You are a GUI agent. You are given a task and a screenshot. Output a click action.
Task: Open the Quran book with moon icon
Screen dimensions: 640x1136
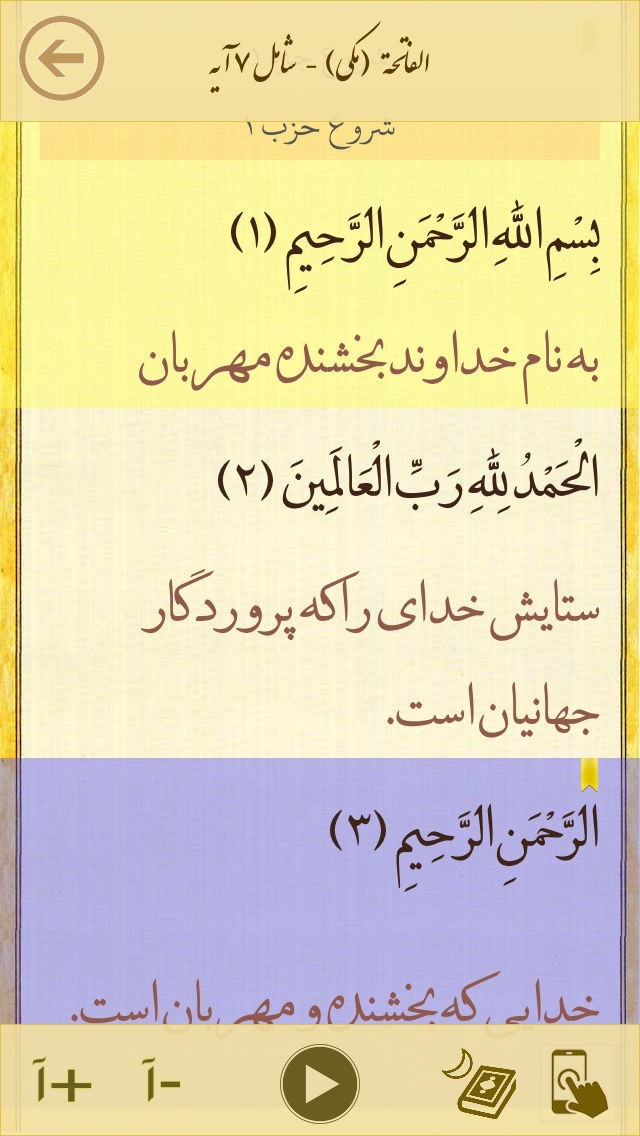479,1084
